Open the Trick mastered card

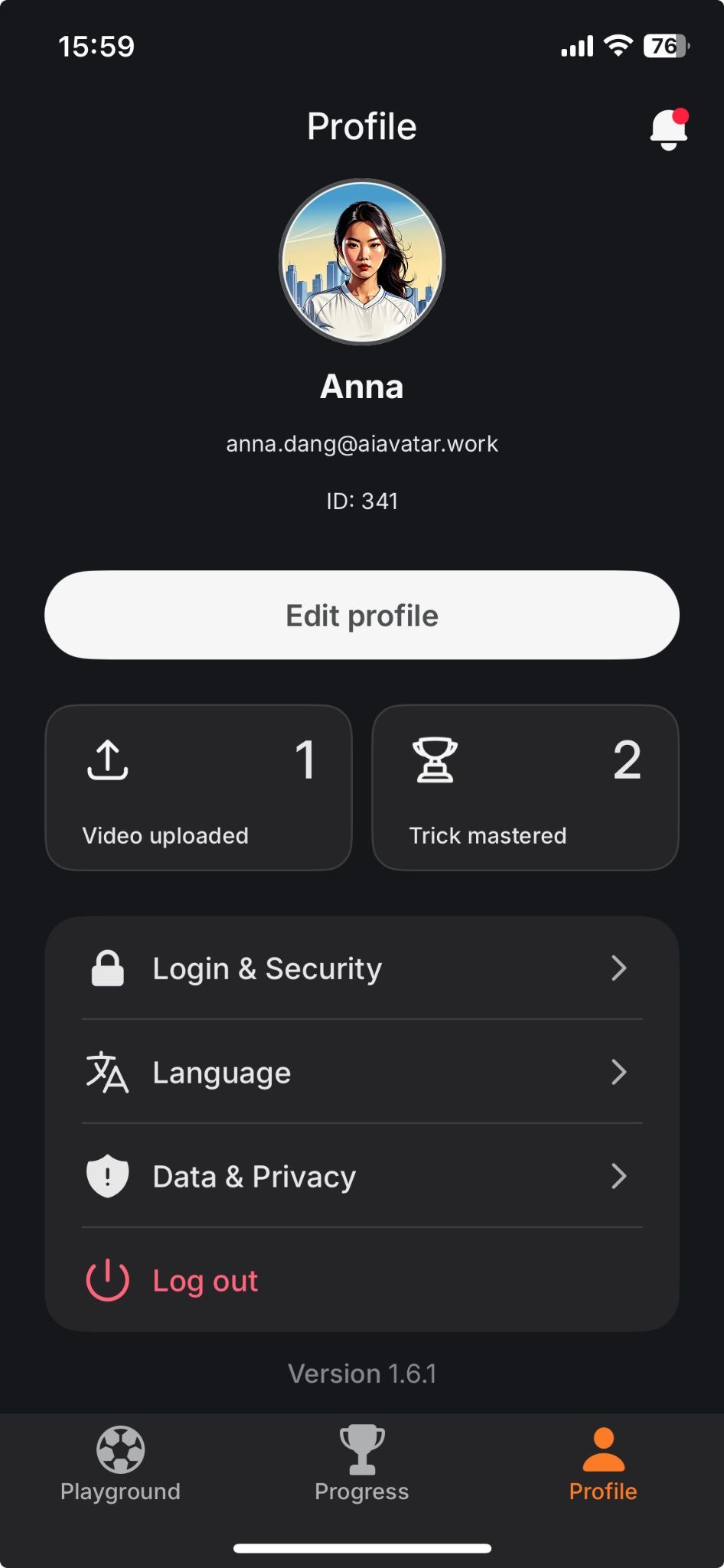point(525,788)
